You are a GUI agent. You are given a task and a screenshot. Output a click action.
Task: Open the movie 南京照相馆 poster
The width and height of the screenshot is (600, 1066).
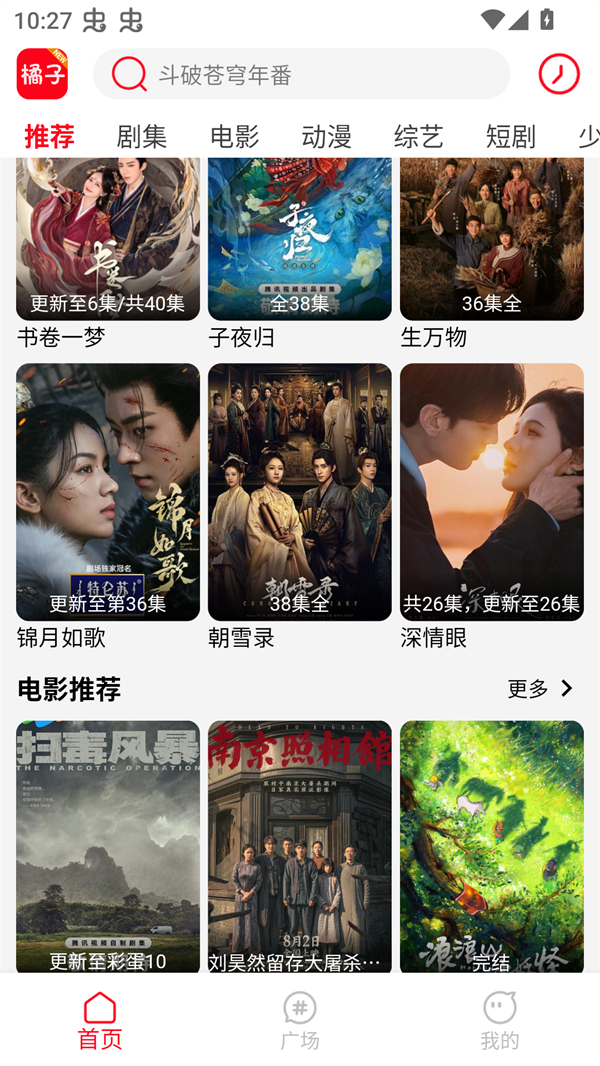tap(300, 846)
